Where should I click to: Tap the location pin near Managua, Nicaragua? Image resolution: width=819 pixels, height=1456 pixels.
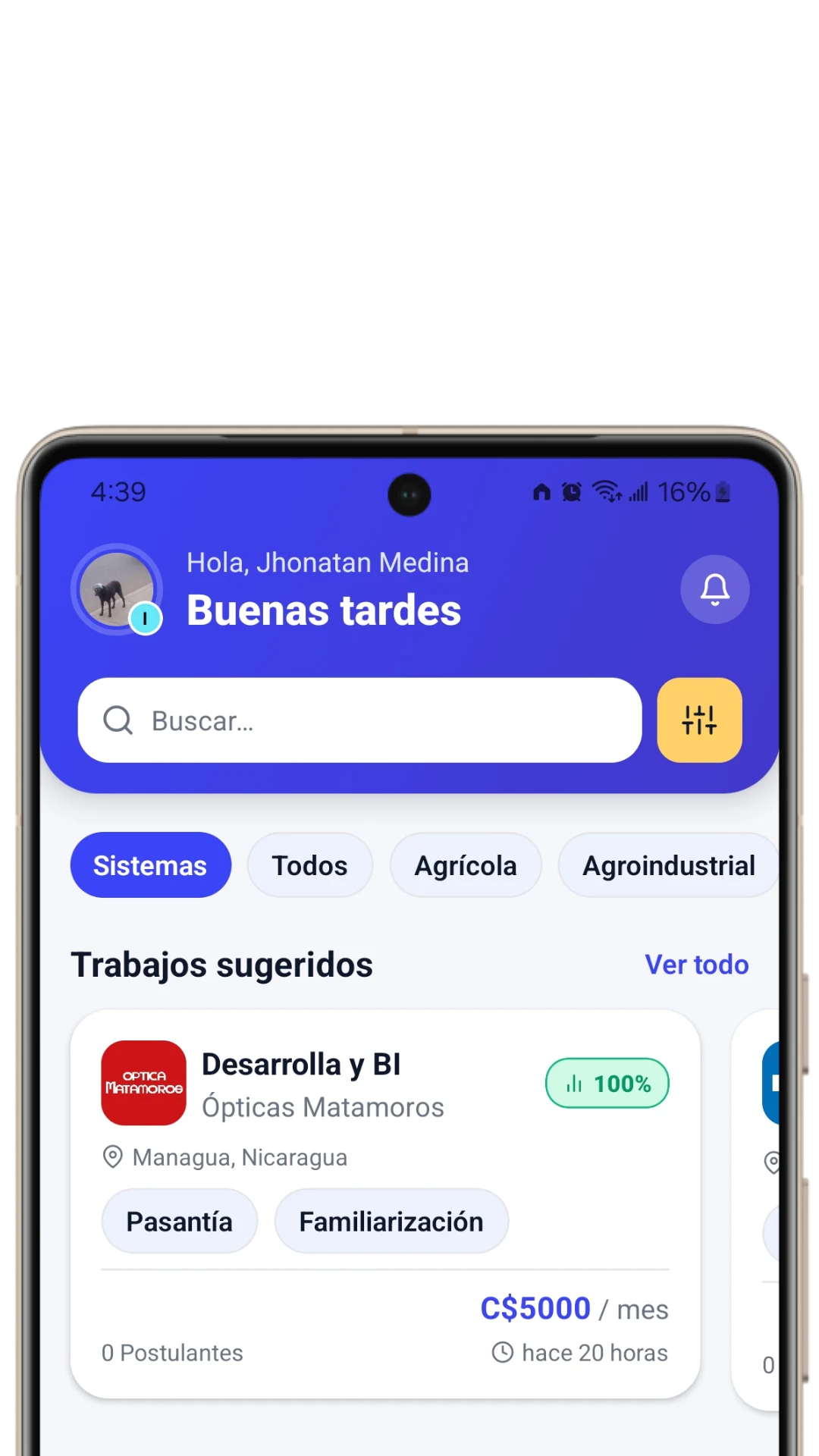click(114, 1157)
